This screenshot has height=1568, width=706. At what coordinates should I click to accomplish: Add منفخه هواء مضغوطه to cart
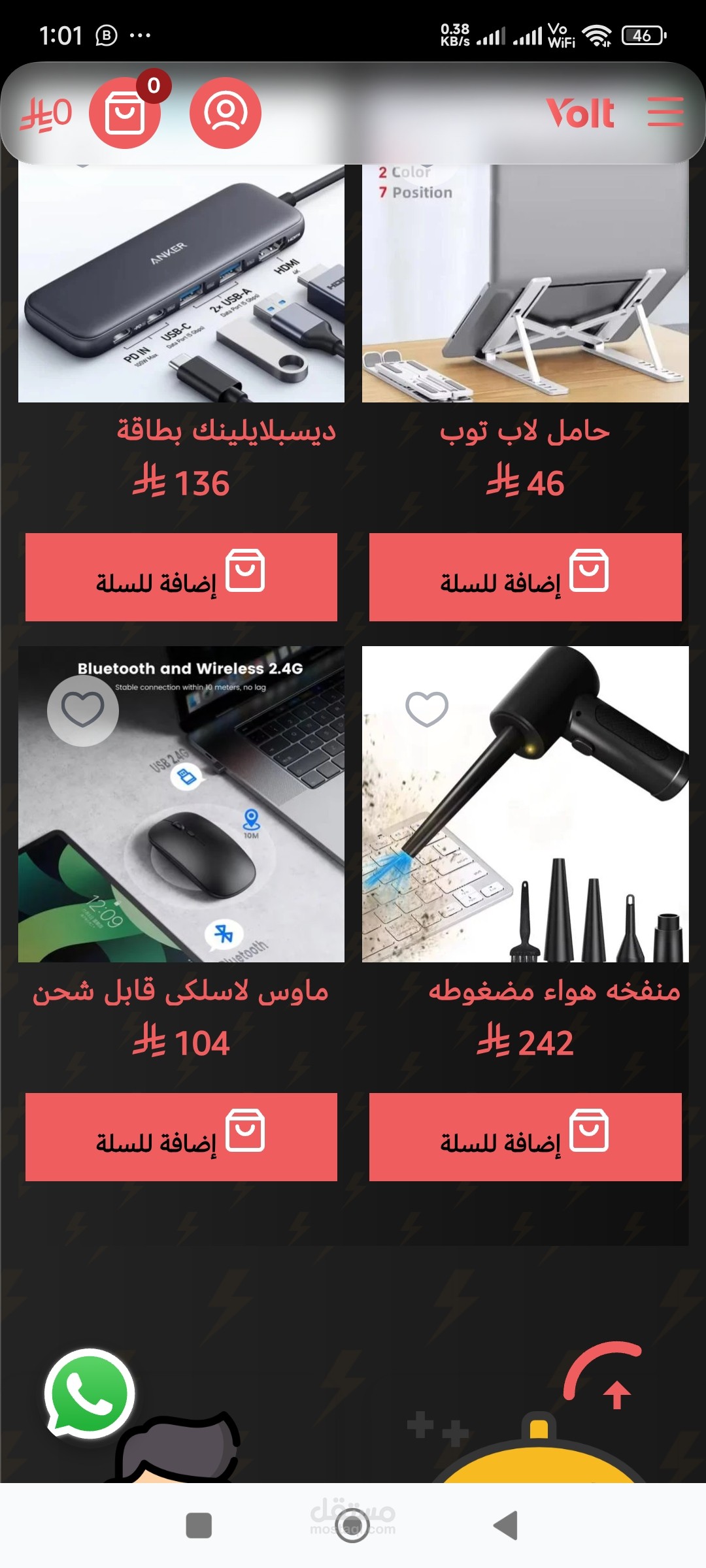point(525,1137)
